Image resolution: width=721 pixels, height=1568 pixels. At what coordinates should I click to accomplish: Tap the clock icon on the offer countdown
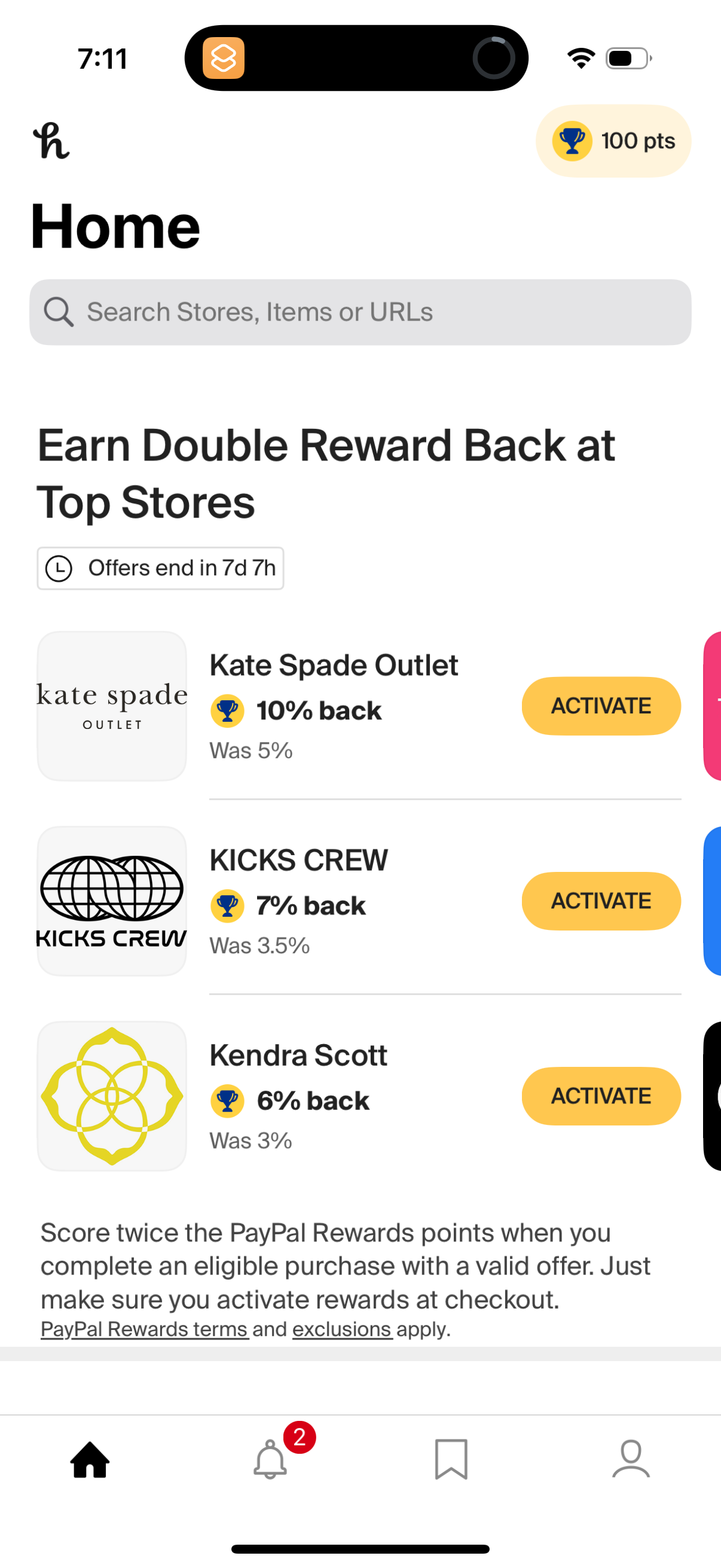tap(60, 568)
